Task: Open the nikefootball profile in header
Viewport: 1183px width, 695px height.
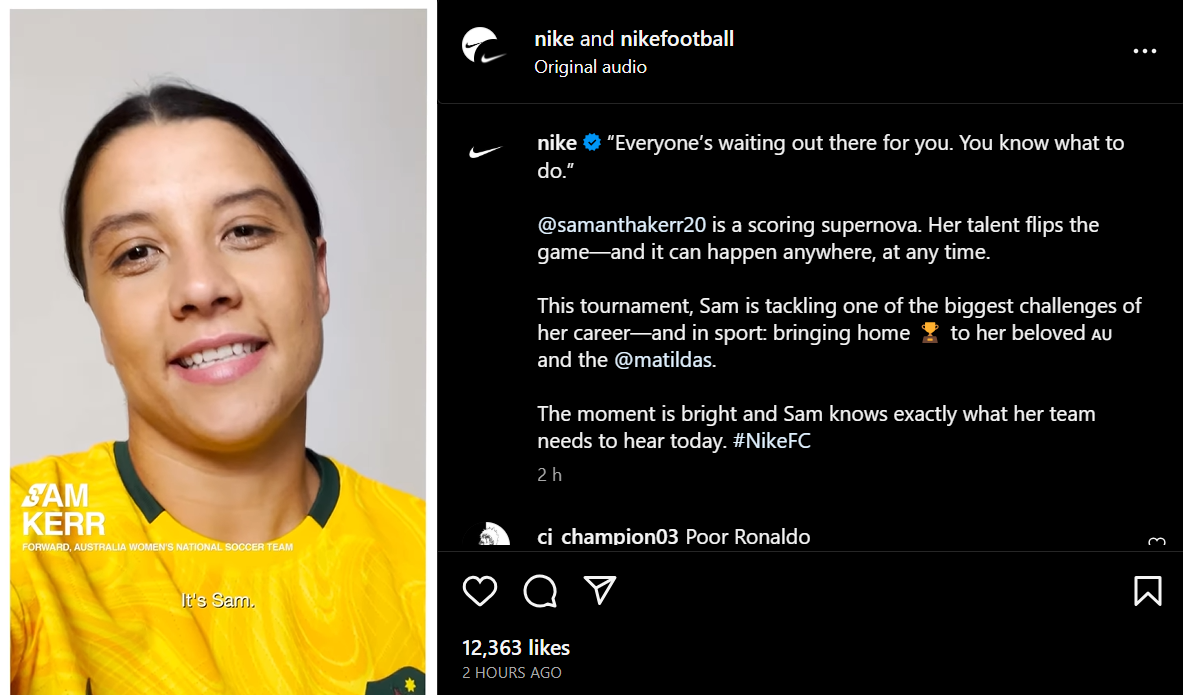Action: [677, 39]
